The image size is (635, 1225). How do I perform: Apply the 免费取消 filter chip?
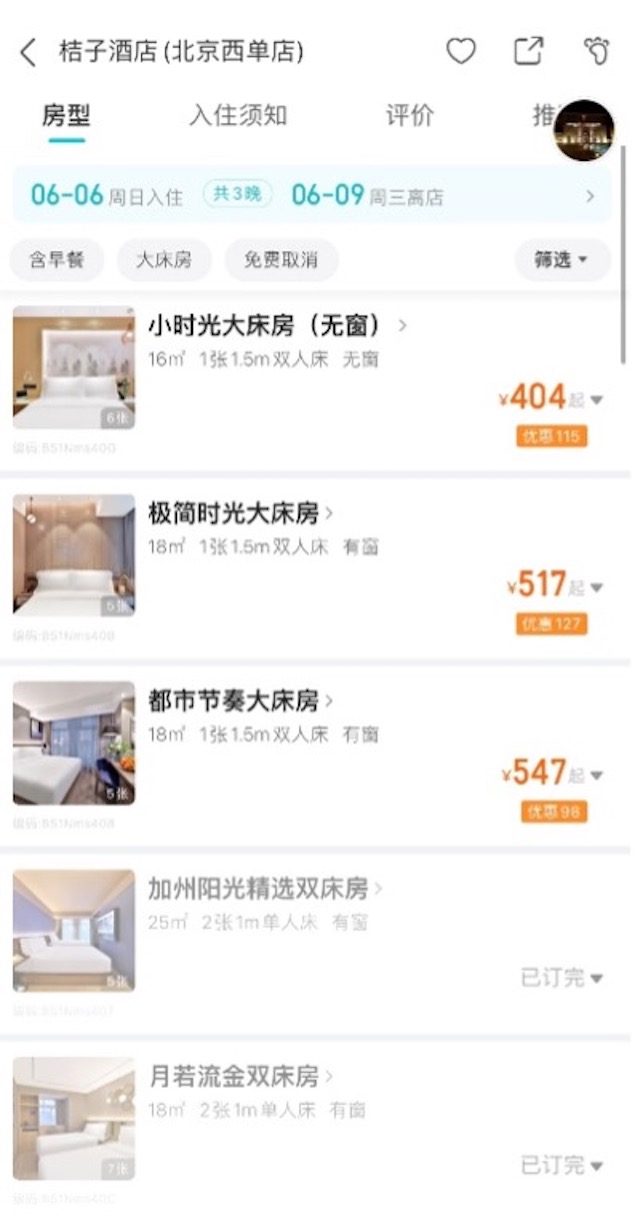[x=281, y=260]
